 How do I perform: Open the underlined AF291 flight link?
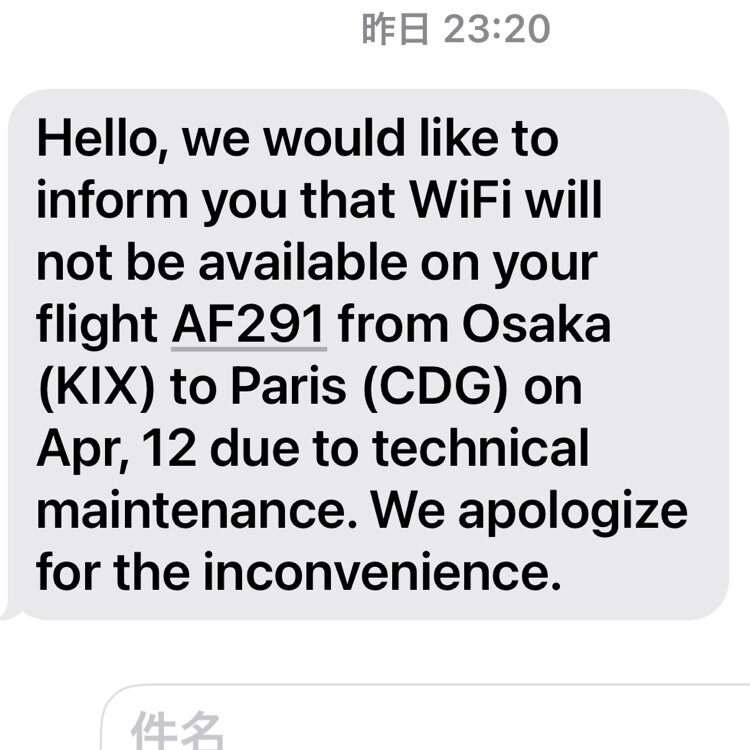click(249, 324)
